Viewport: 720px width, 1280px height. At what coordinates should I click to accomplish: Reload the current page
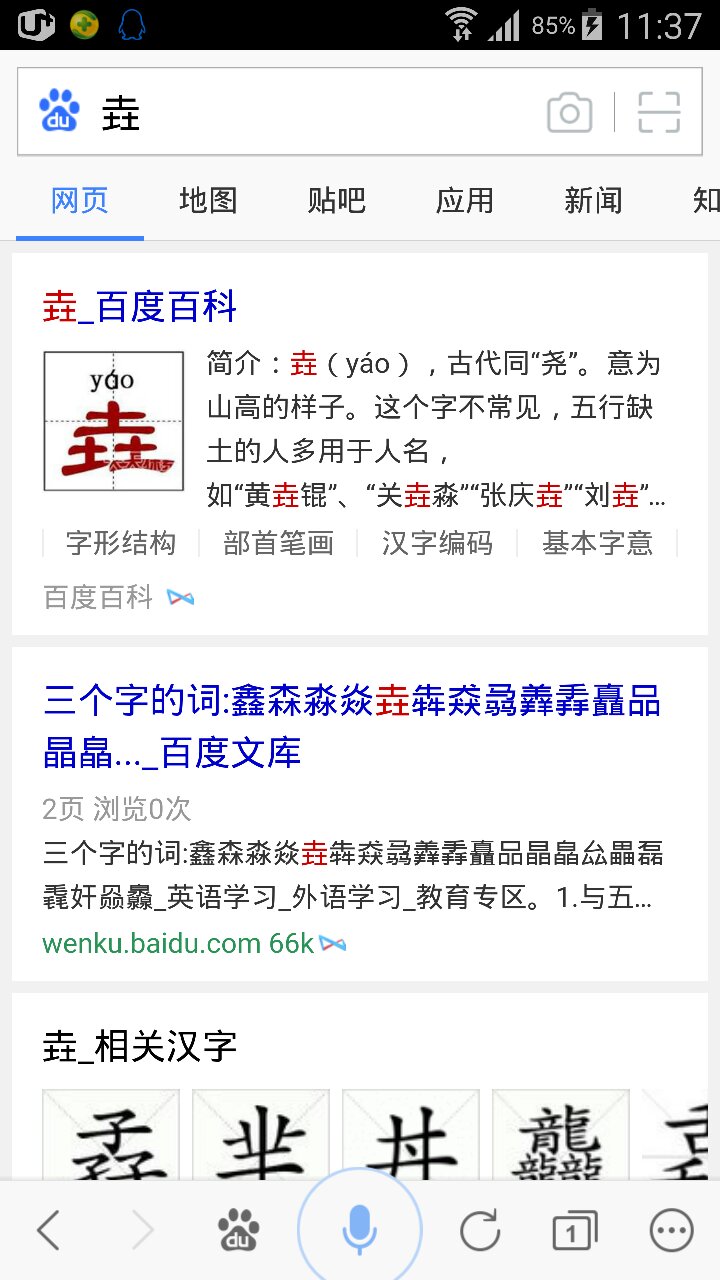480,1231
